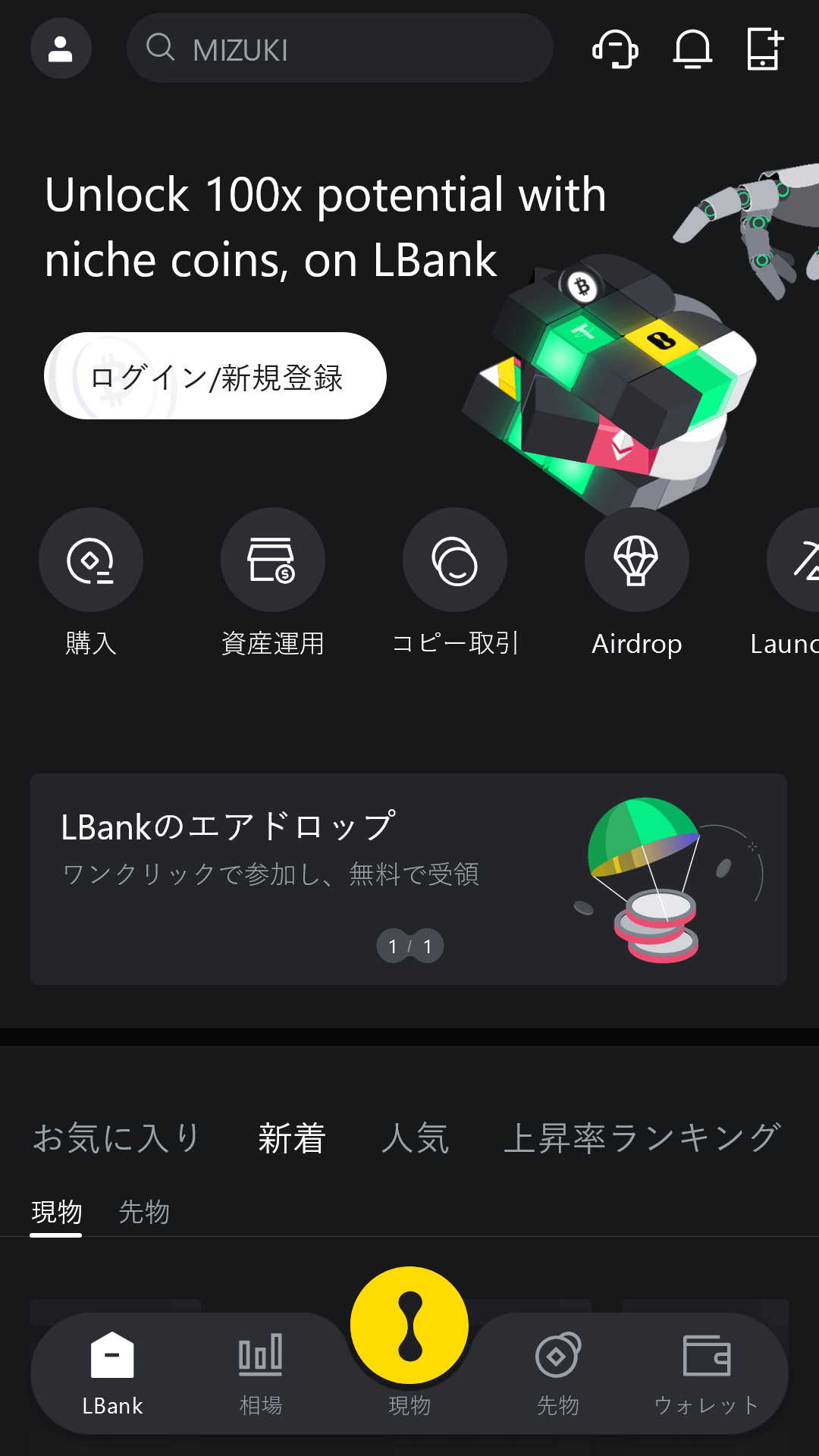Switch to the 先物 futures list tab
819x1456 pixels.
pos(144,1212)
